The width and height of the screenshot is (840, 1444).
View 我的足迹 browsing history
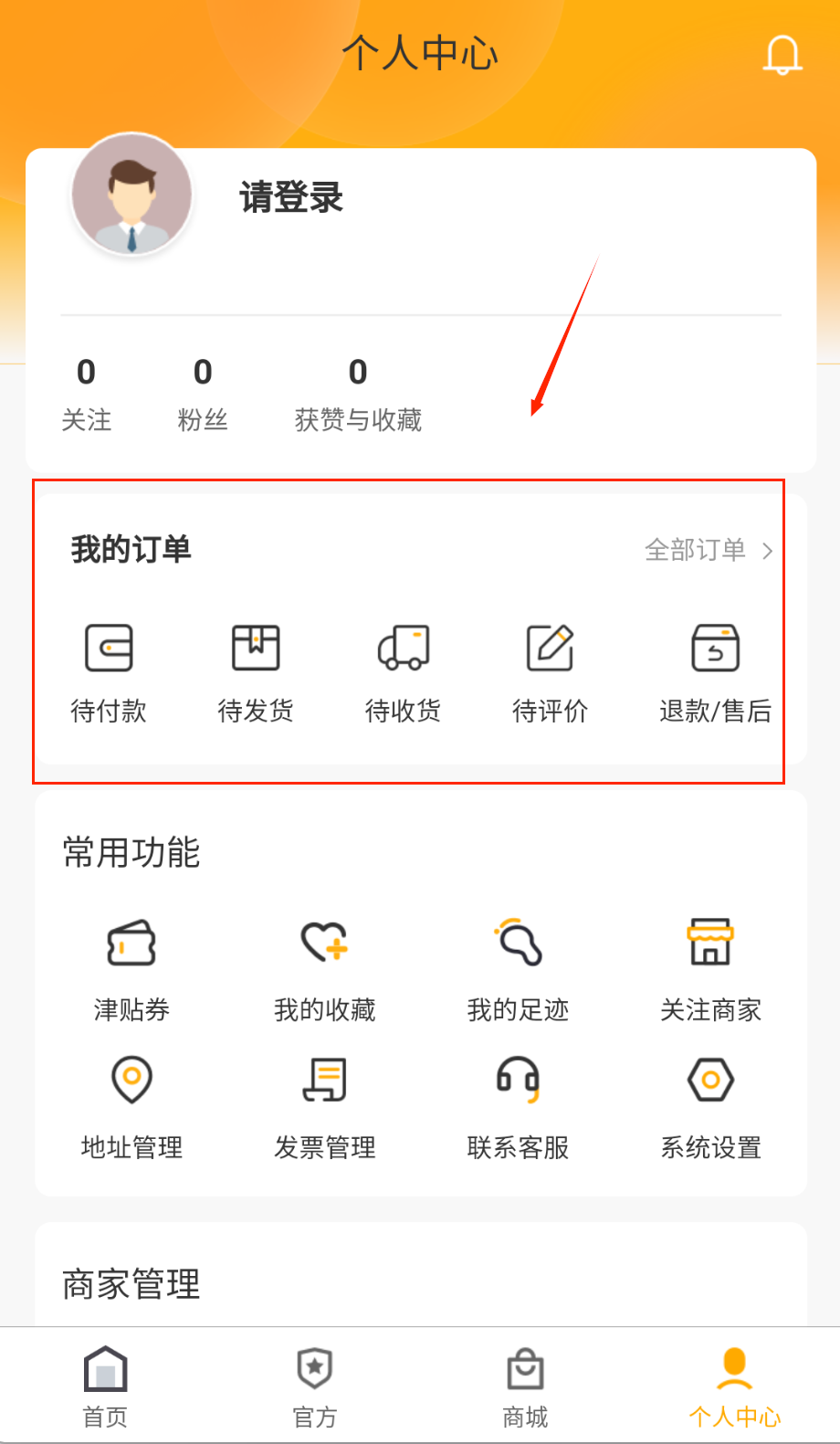[x=518, y=968]
